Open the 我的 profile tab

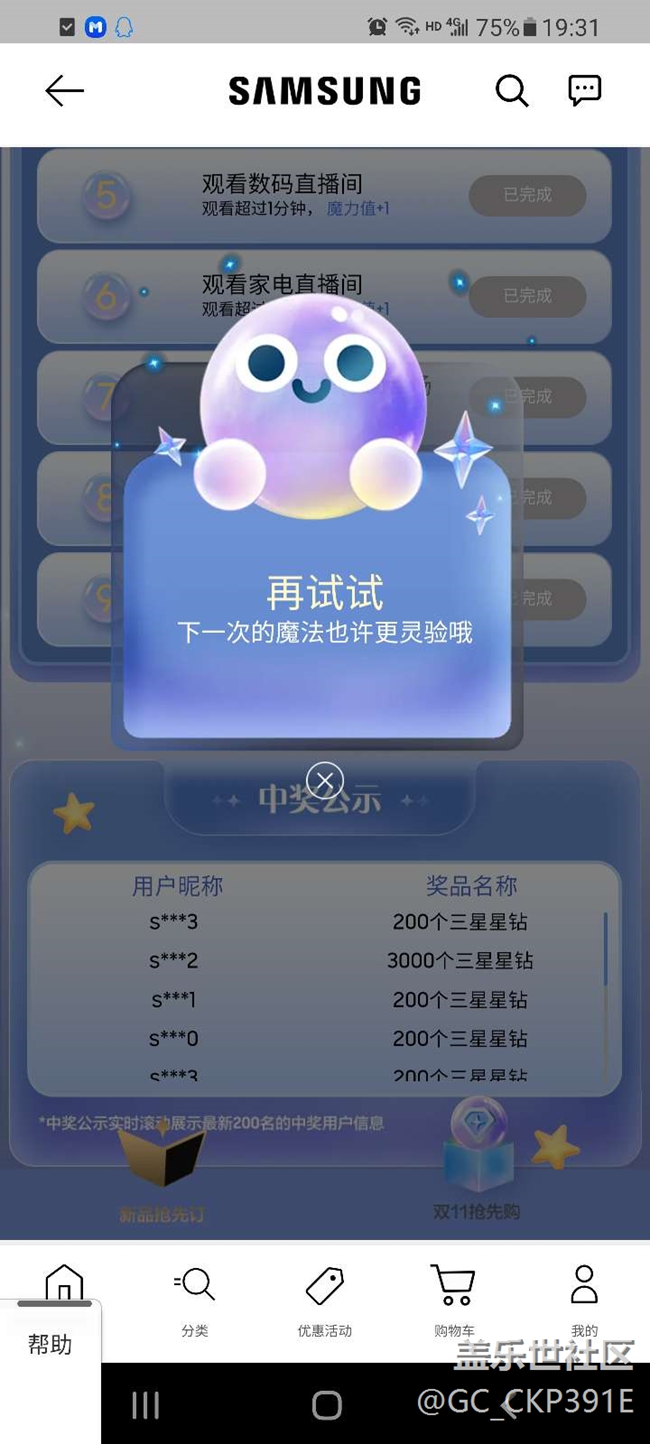[x=584, y=1299]
